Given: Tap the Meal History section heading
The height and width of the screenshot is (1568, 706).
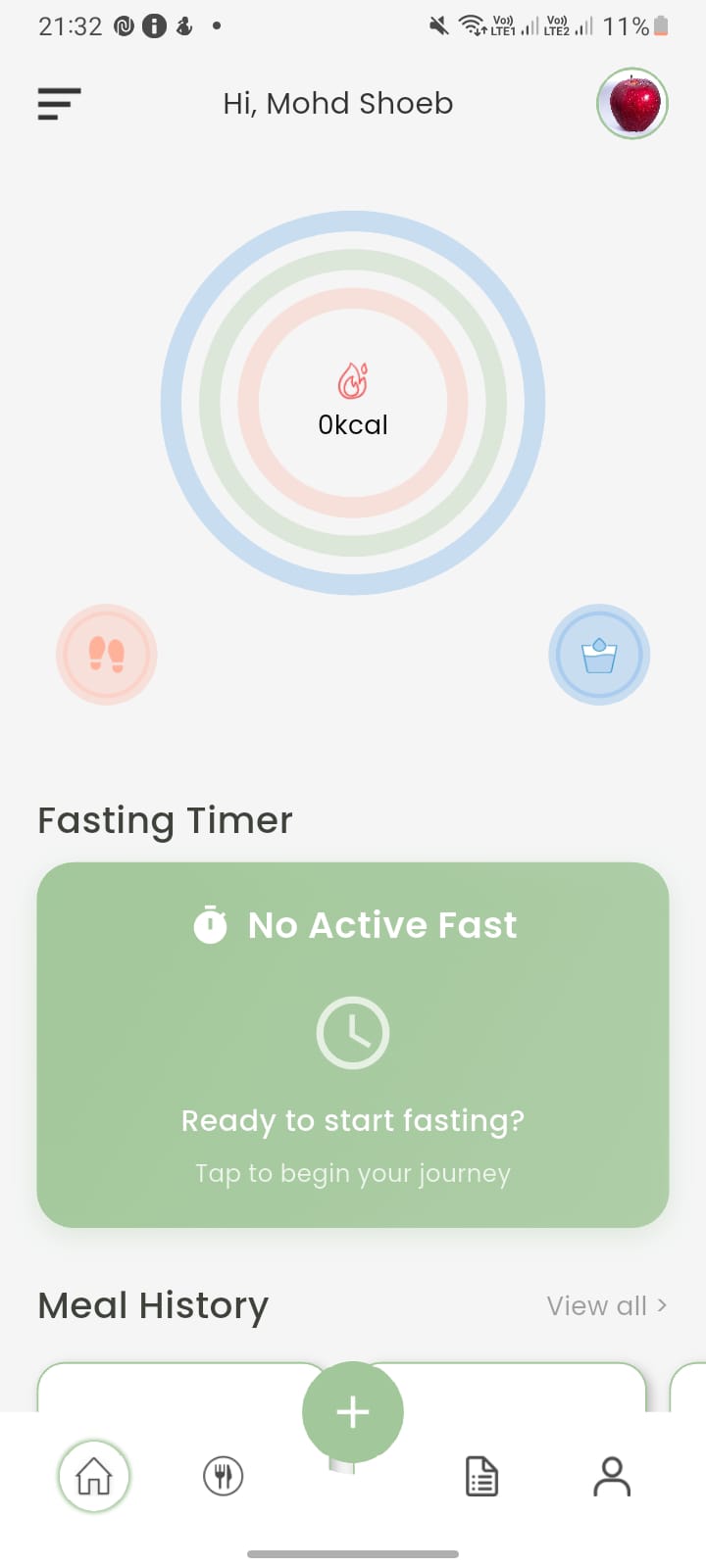Looking at the screenshot, I should click(153, 1305).
